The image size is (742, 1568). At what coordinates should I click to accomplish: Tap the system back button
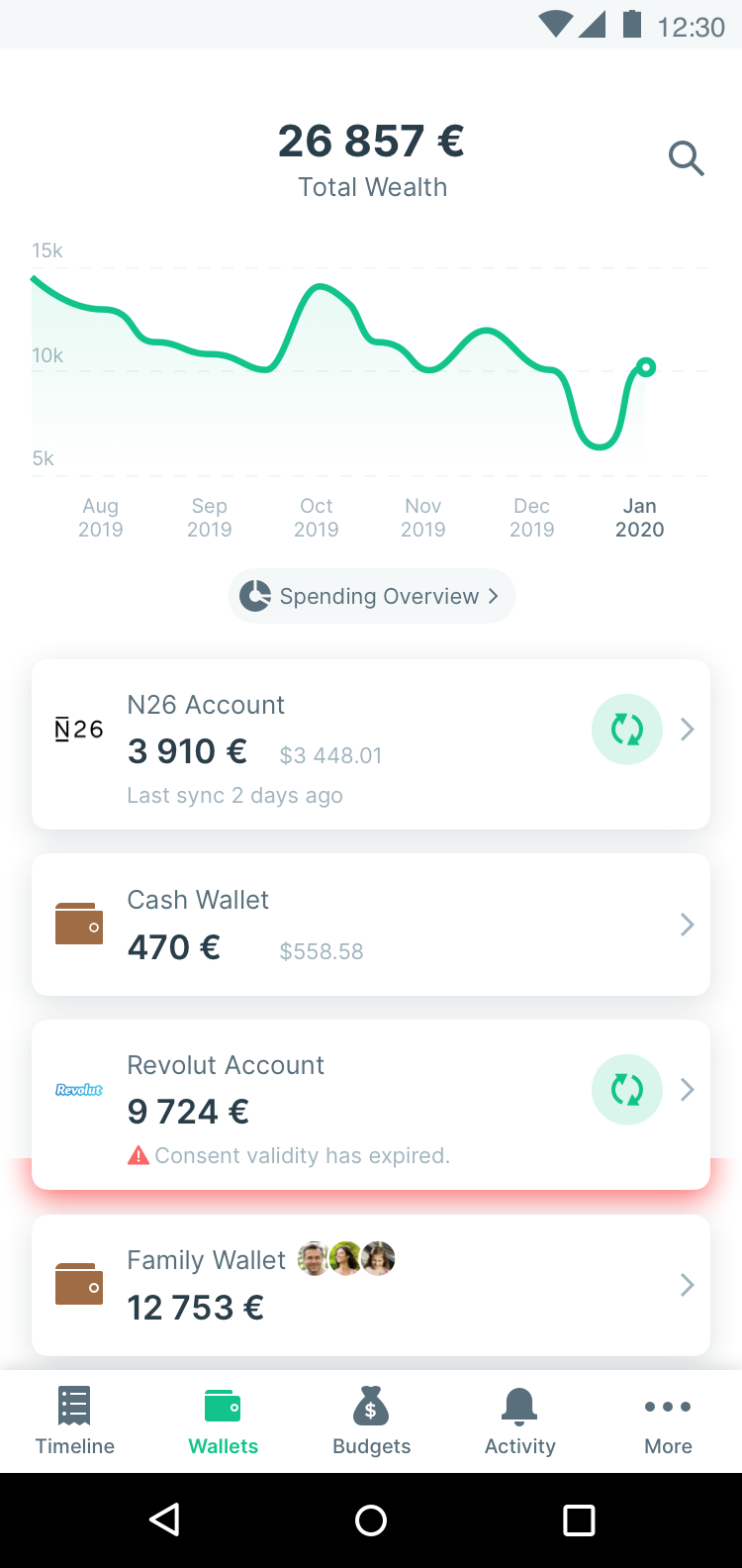165,1519
